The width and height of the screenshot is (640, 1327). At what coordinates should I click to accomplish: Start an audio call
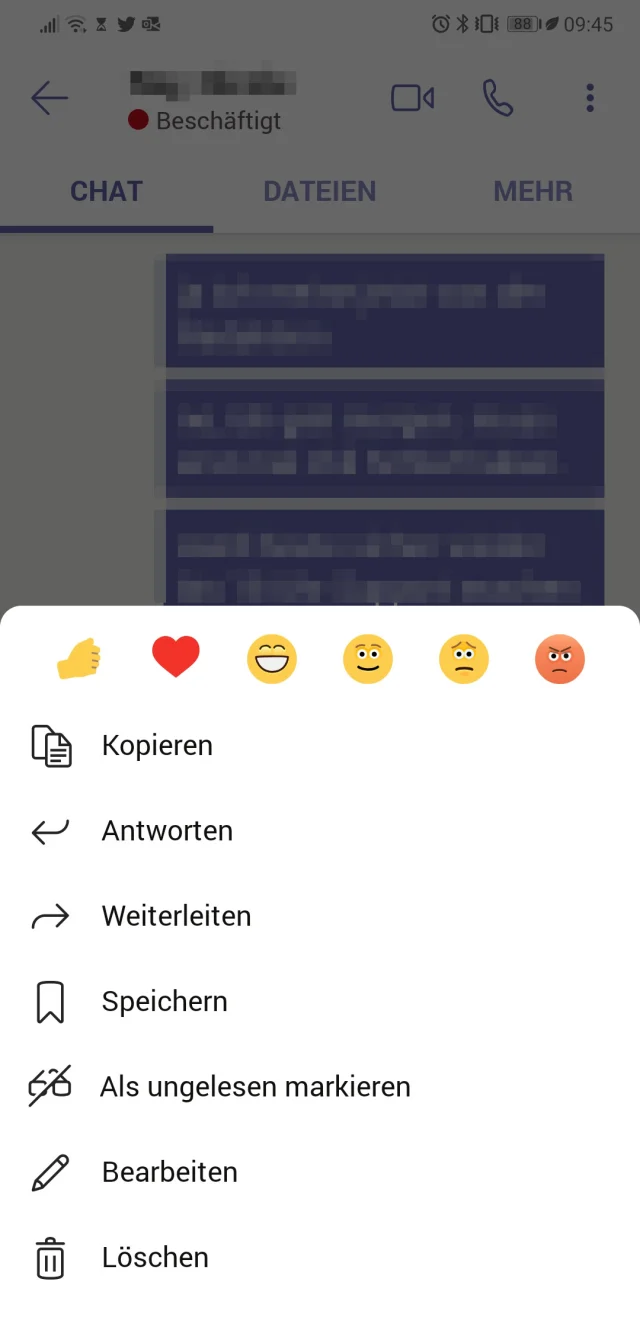coord(498,98)
